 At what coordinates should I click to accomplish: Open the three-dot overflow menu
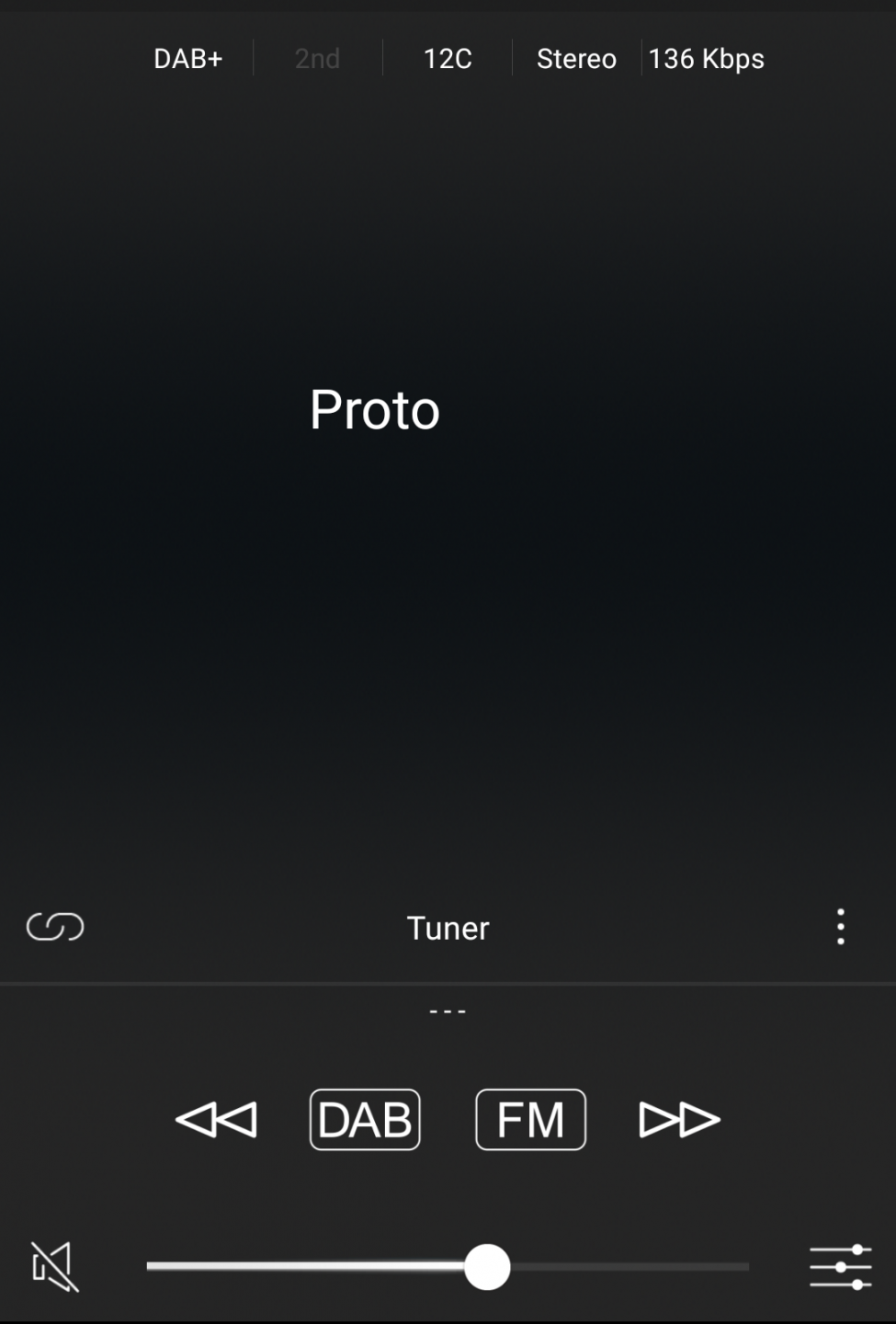click(x=840, y=927)
